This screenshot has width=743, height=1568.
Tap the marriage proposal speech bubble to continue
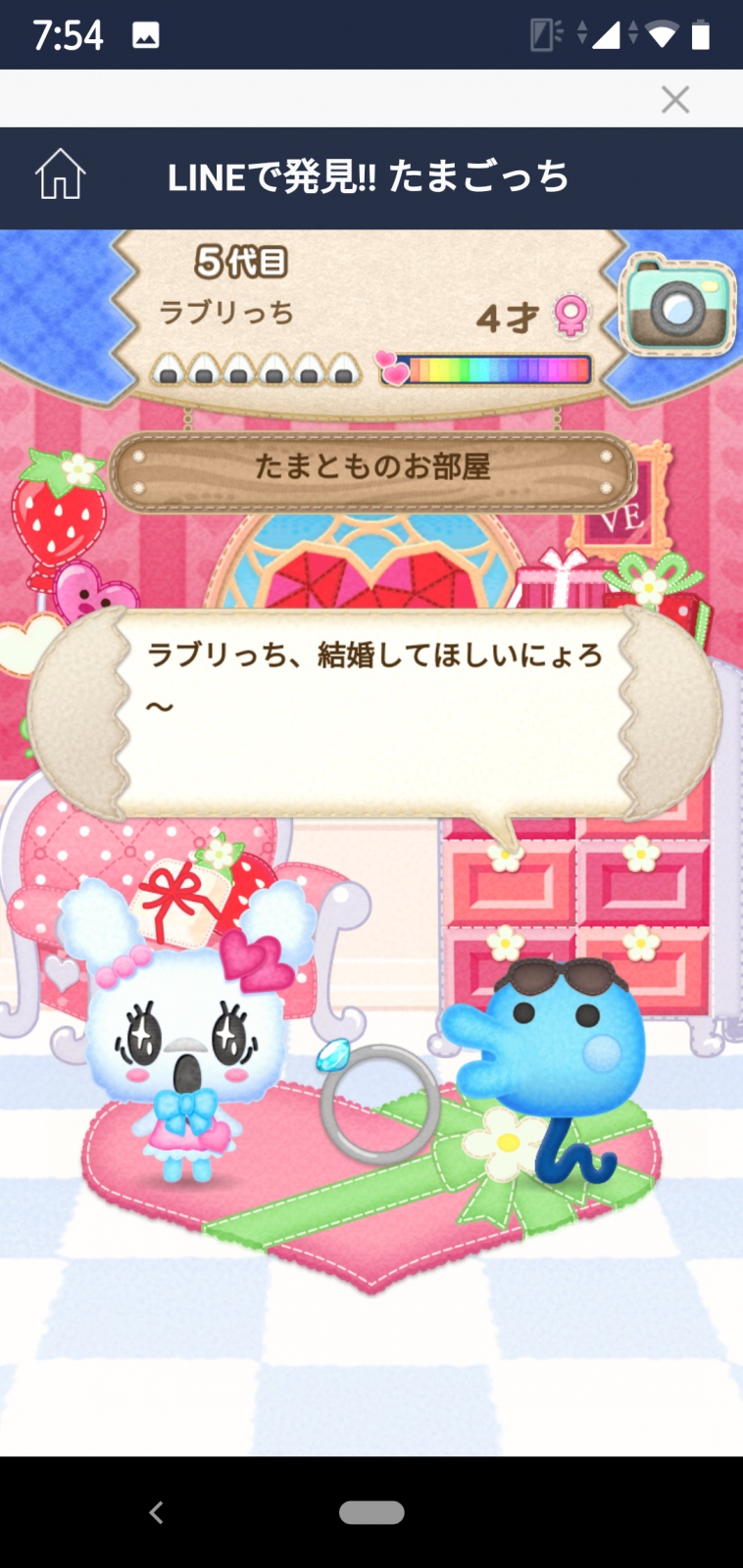click(375, 712)
